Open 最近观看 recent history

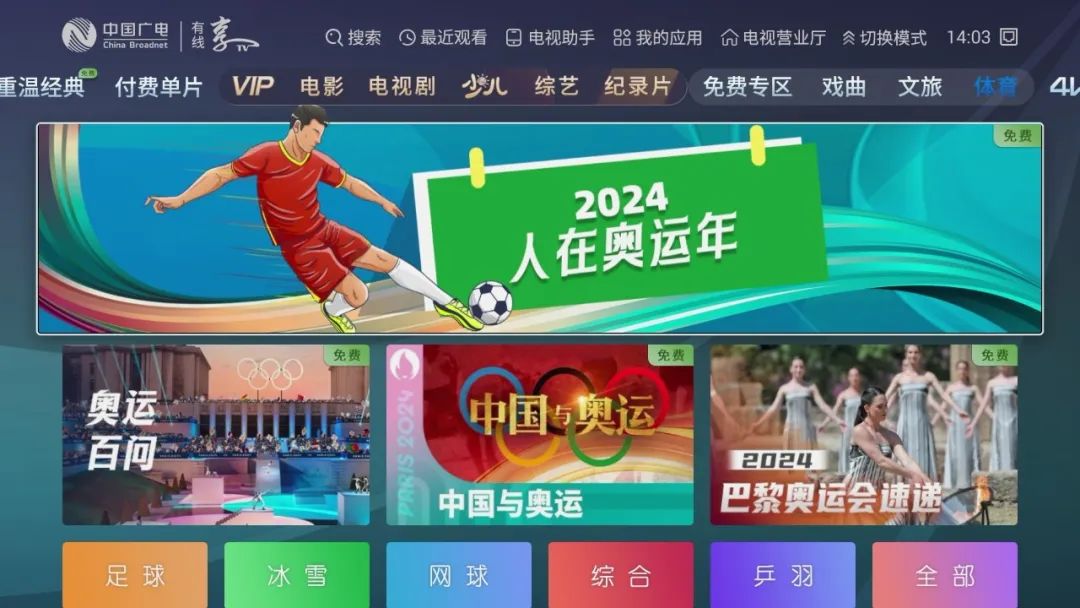(443, 38)
